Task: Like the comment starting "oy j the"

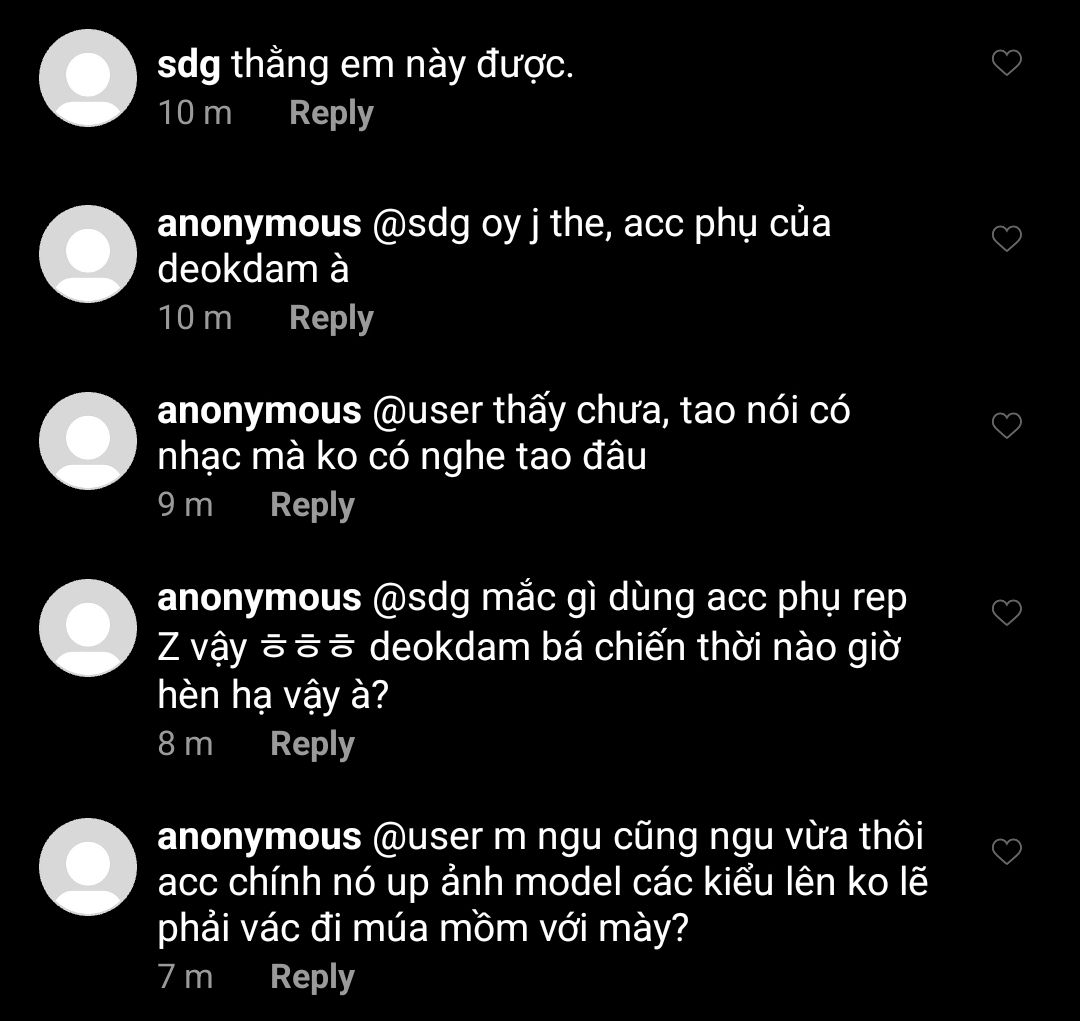Action: (1005, 239)
